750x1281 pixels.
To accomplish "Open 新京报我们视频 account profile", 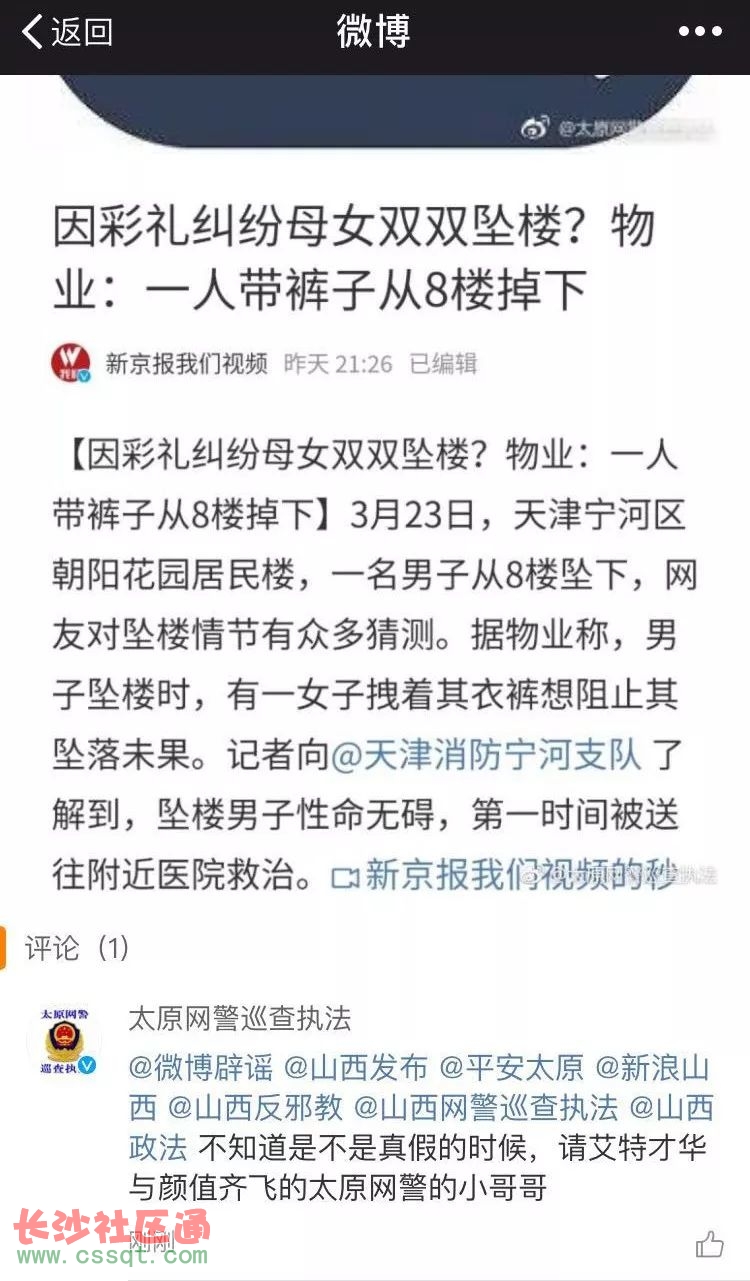I will [x=186, y=363].
